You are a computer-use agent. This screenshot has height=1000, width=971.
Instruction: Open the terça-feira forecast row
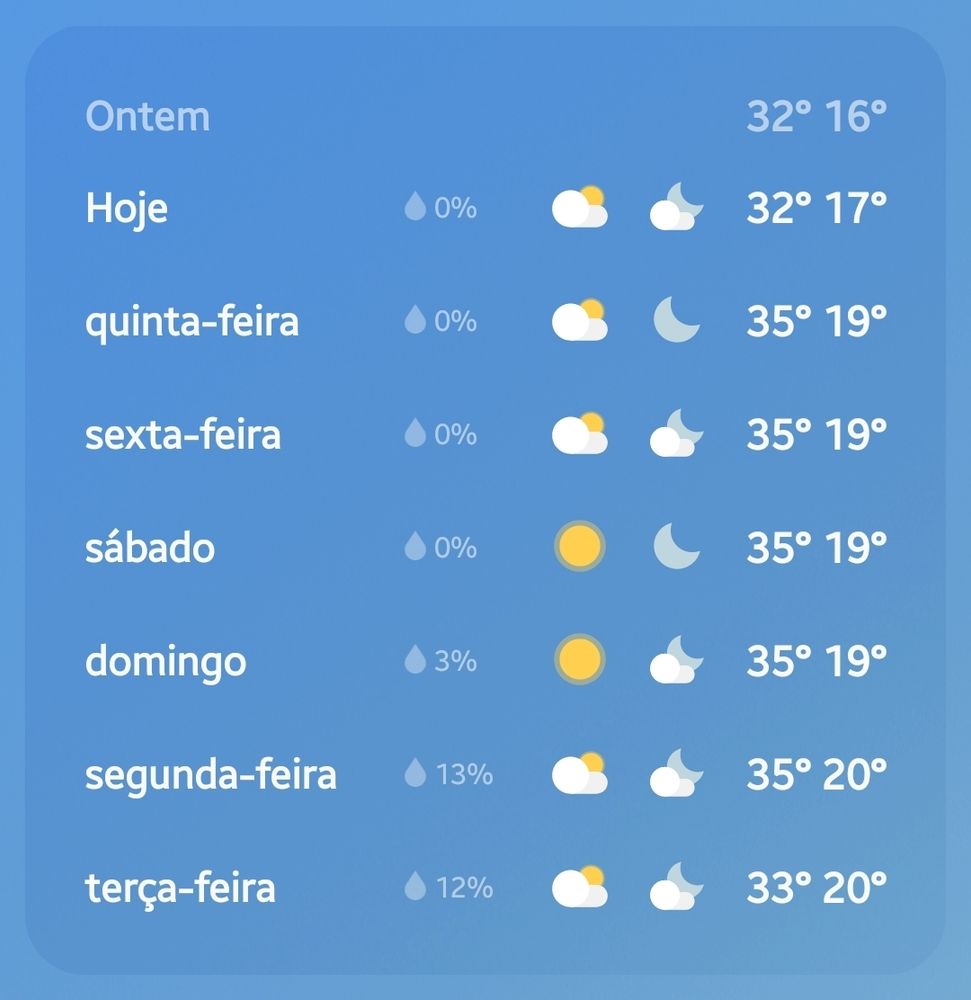[x=180, y=888]
